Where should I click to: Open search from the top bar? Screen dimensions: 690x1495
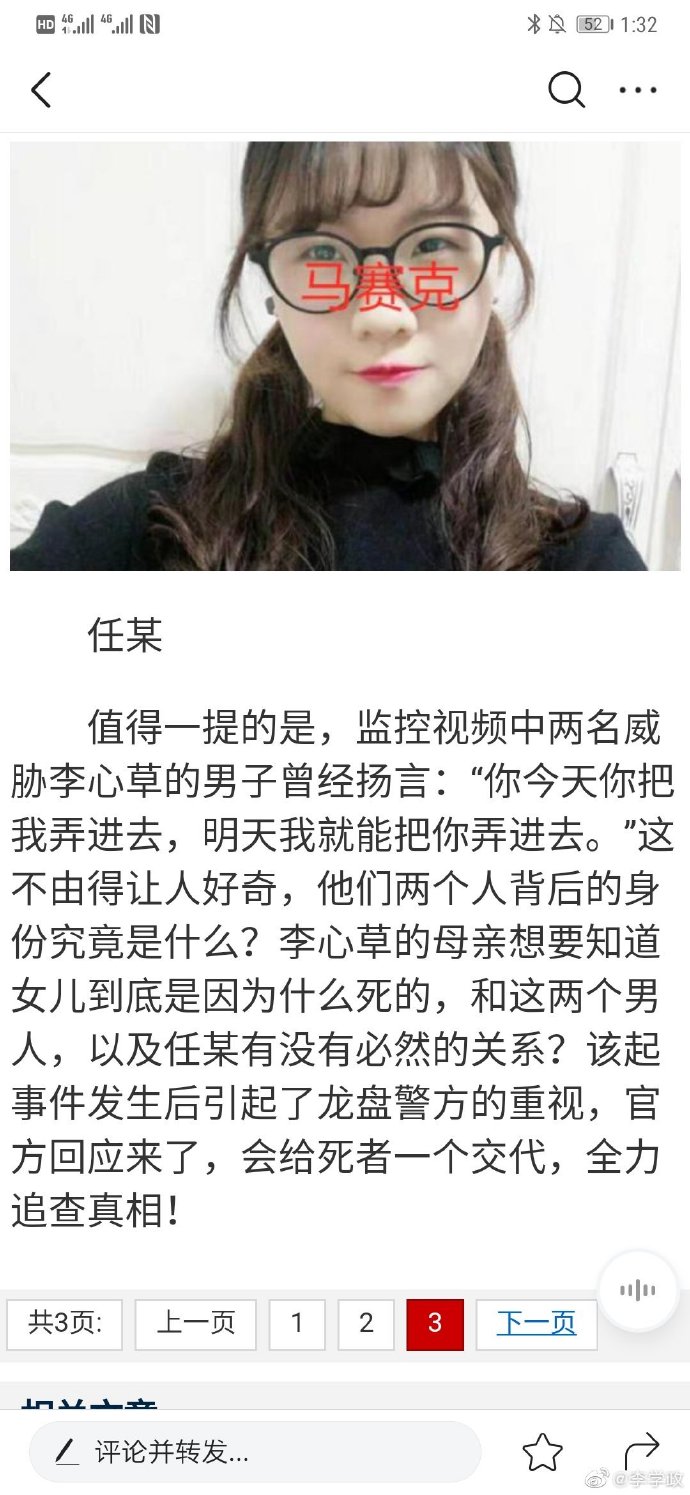pyautogui.click(x=566, y=90)
